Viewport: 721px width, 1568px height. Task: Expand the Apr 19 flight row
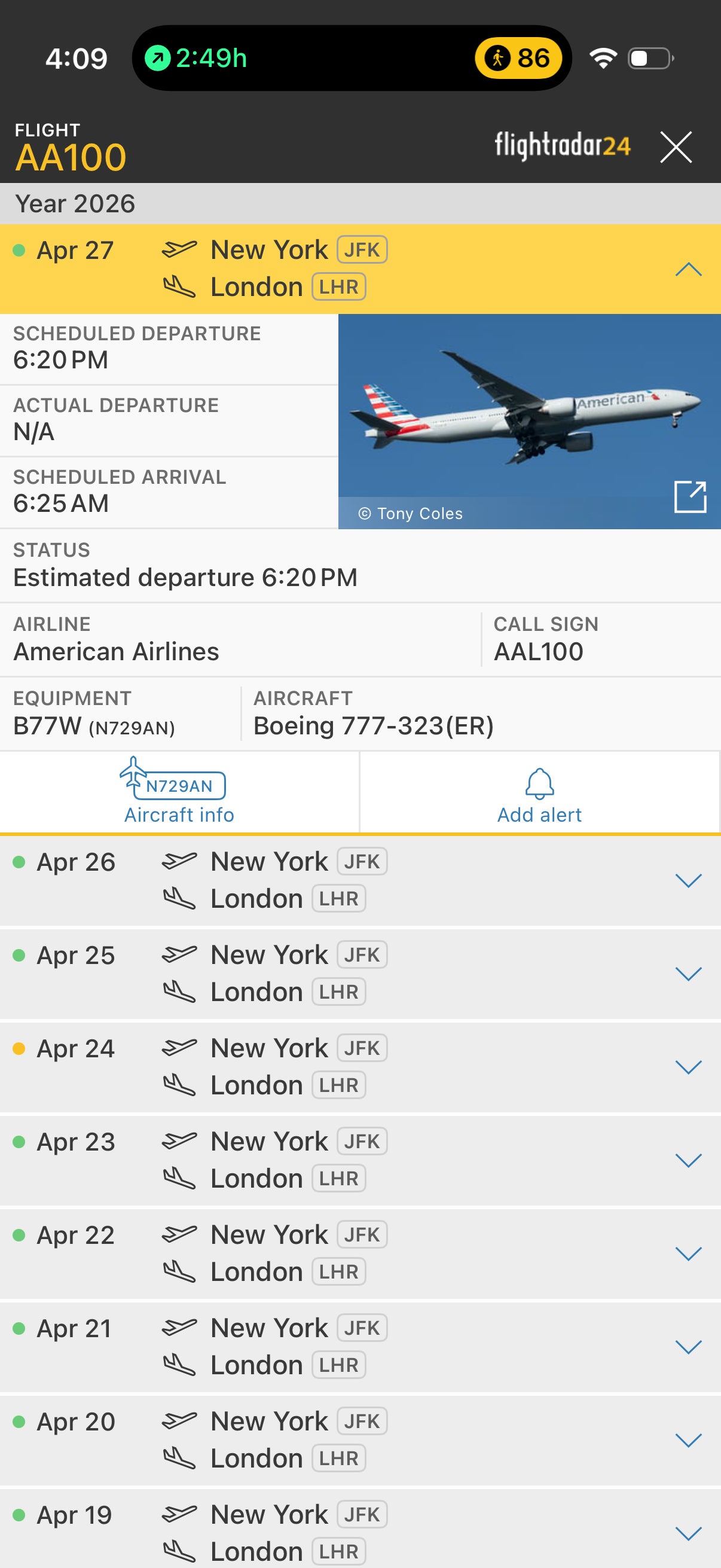click(688, 1534)
